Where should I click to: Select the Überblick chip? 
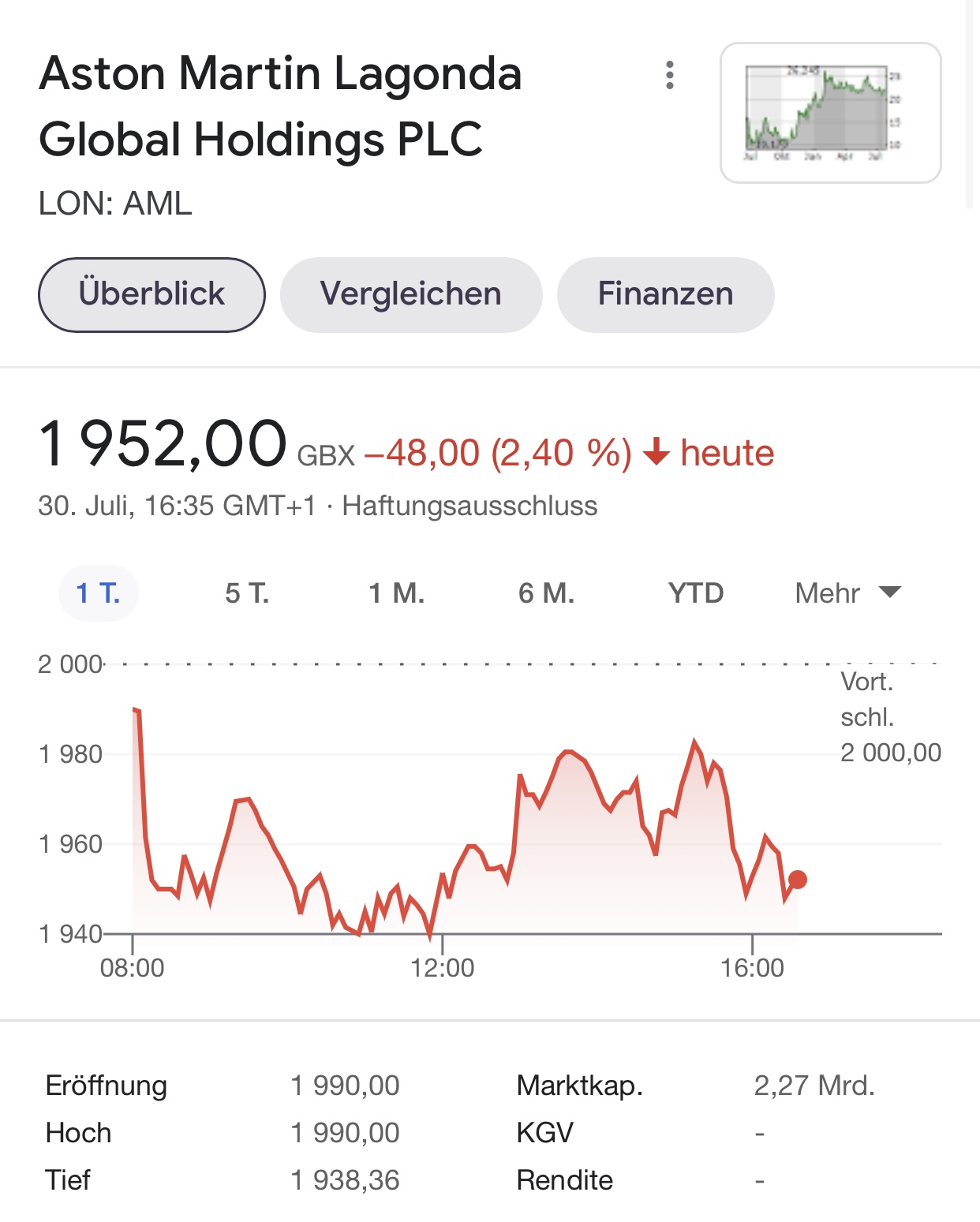[151, 294]
